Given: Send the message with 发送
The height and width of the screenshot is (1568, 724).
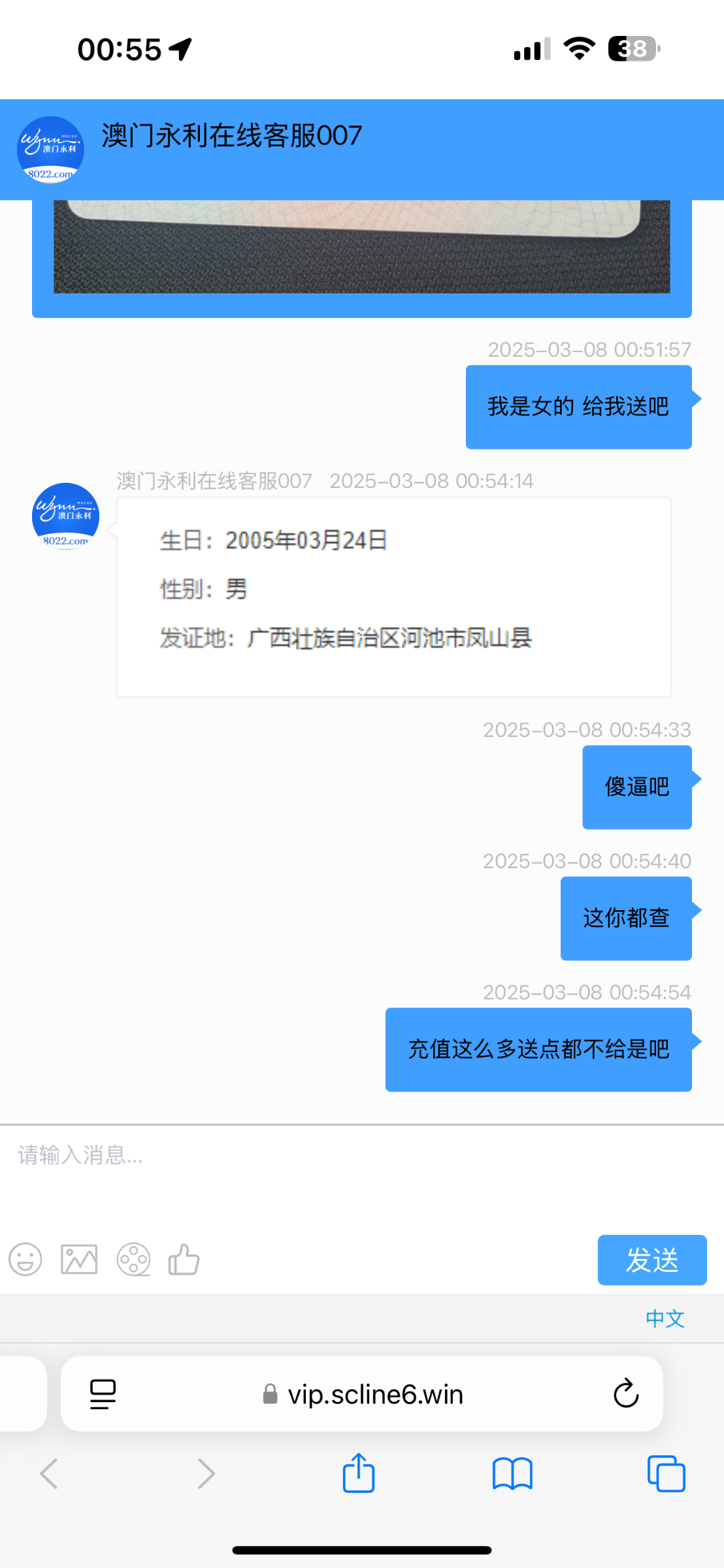Looking at the screenshot, I should (x=652, y=1260).
